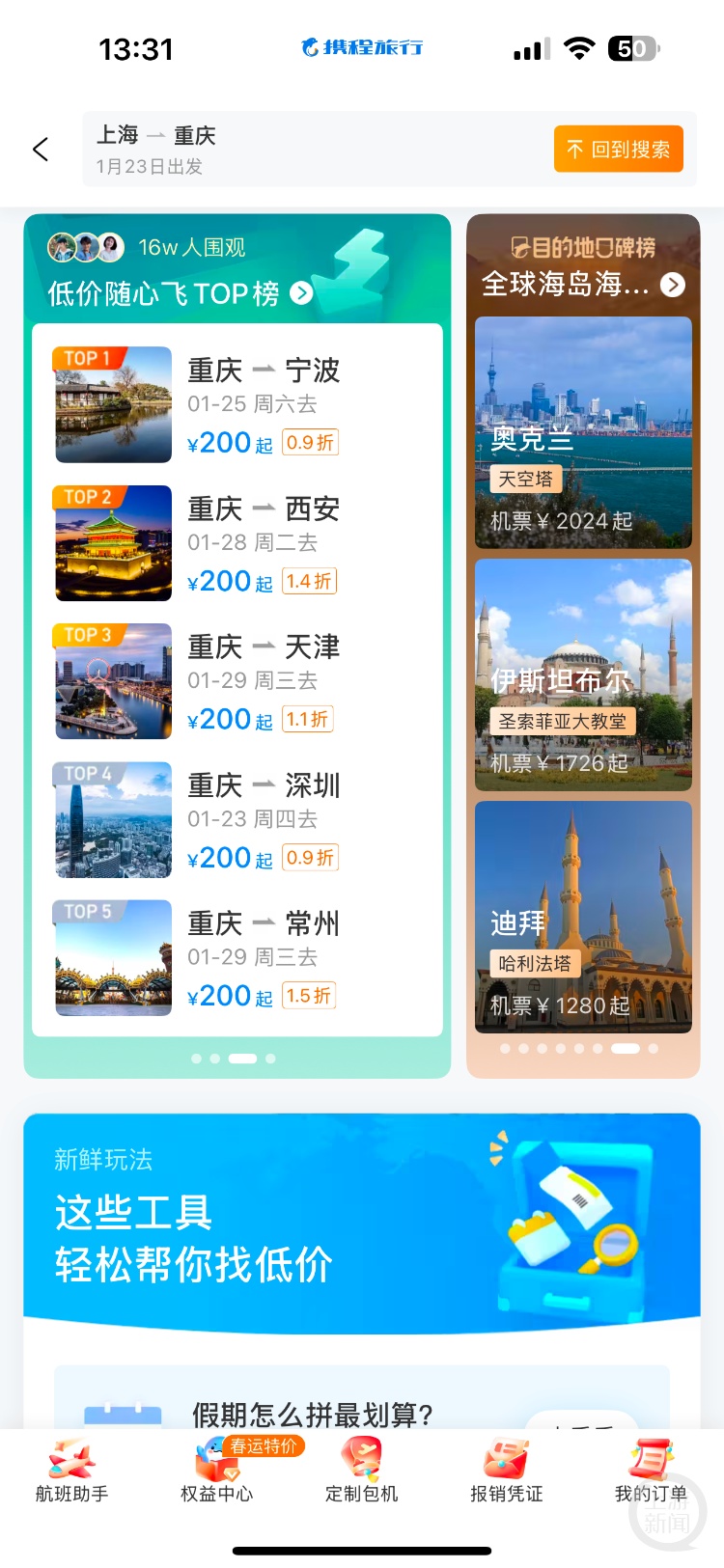The width and height of the screenshot is (724, 1568).
Task: Open the 我的订单 tab
Action: (x=651, y=1471)
